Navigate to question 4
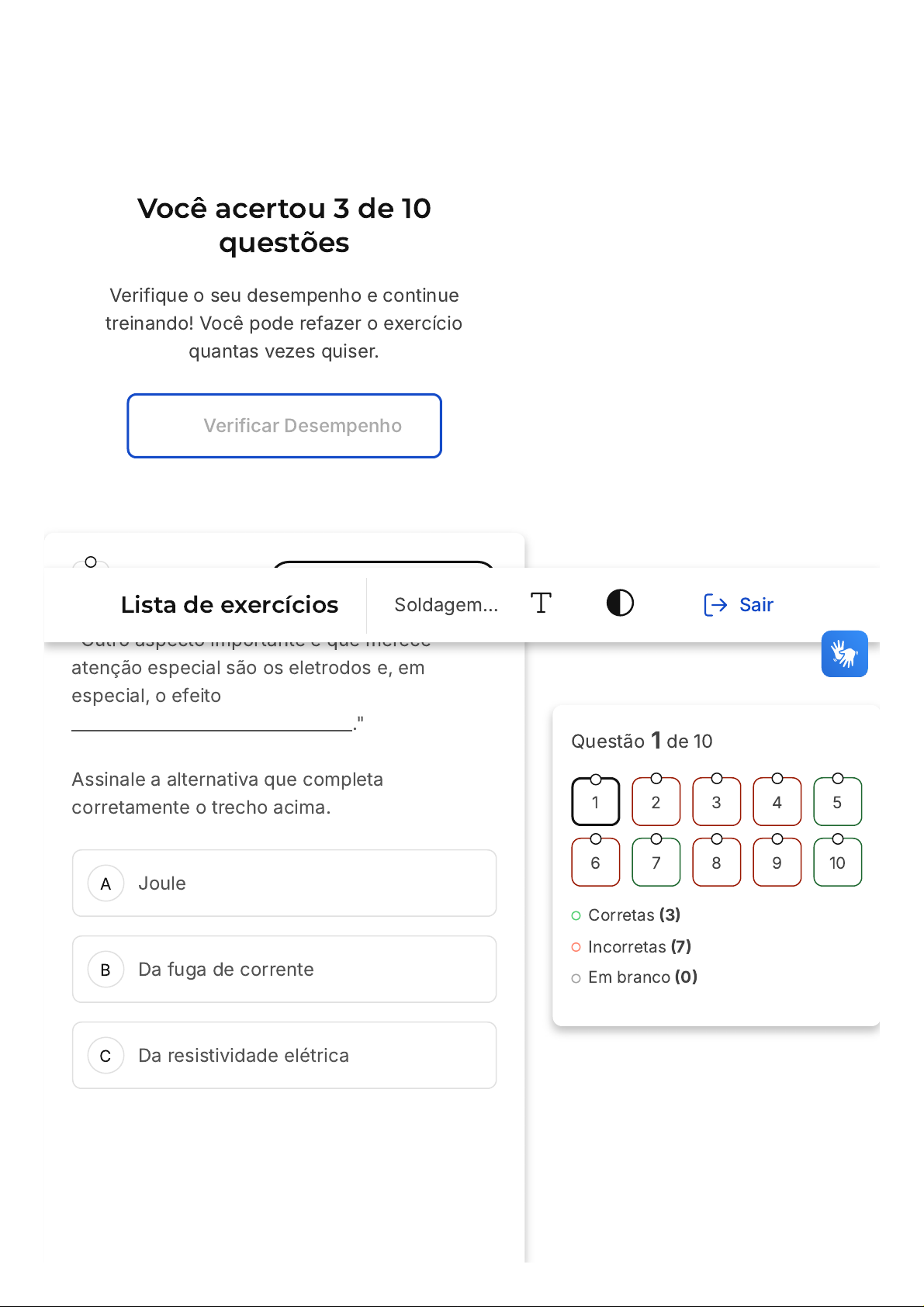The image size is (924, 1307). coord(777,802)
